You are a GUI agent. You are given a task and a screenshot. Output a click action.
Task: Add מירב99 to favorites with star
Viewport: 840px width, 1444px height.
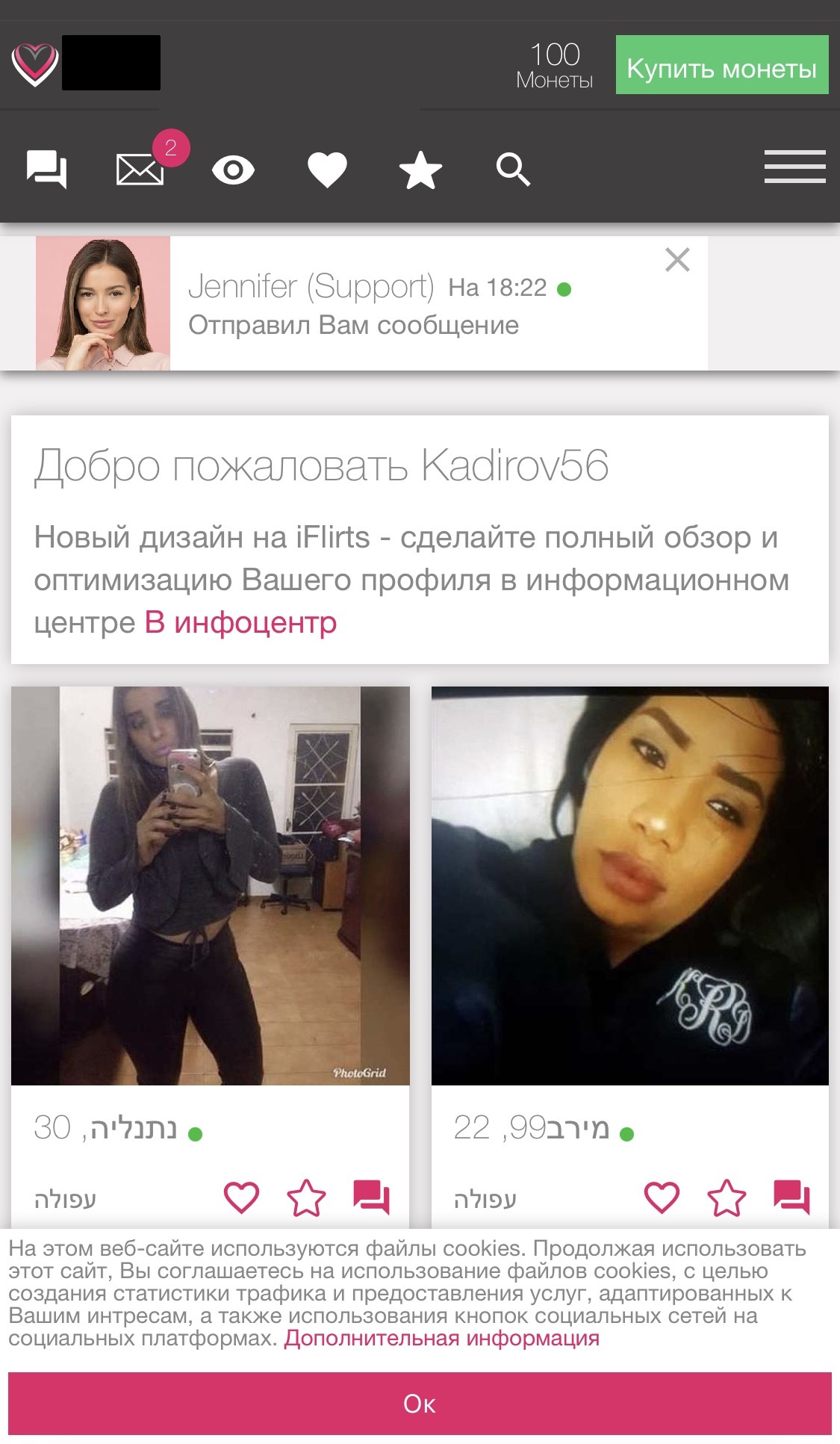726,1197
